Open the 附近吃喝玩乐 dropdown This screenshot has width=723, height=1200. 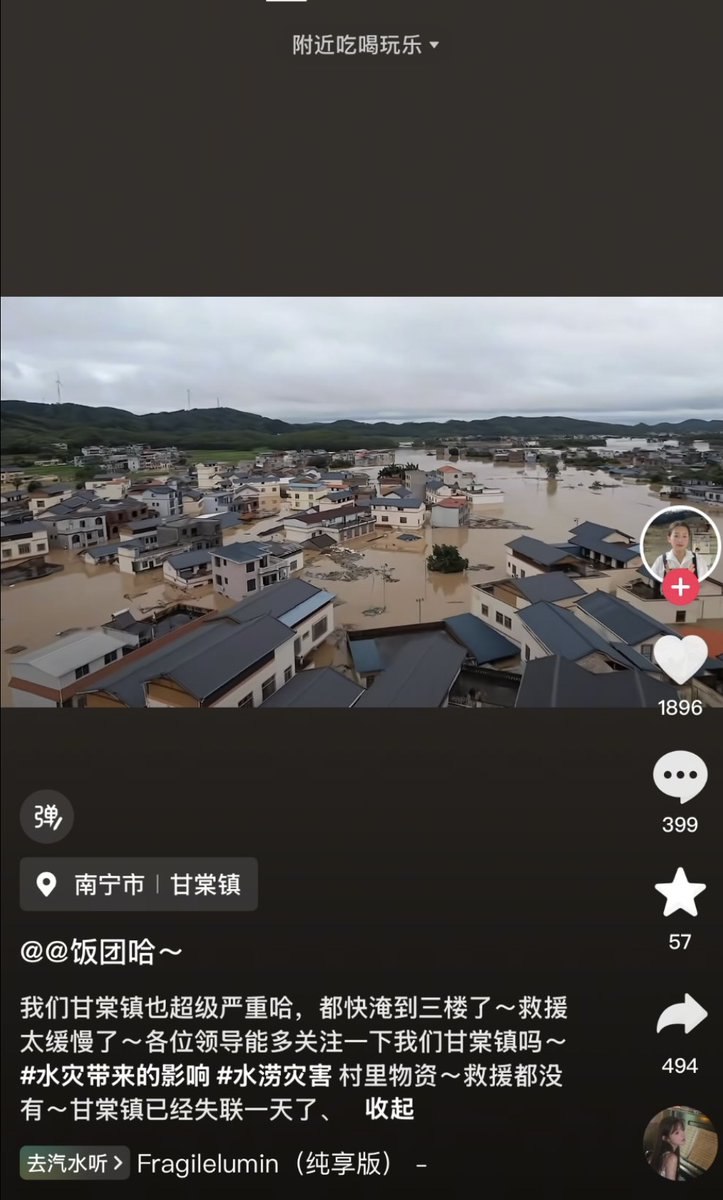tap(366, 45)
